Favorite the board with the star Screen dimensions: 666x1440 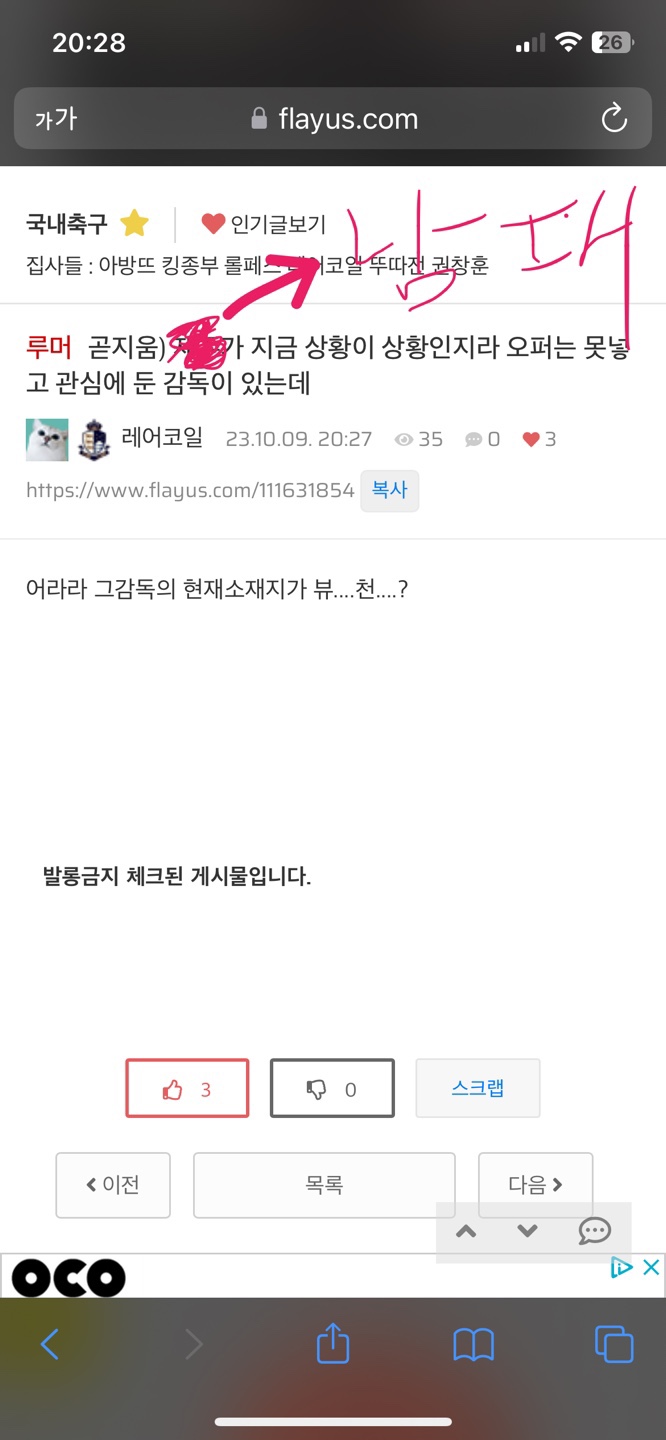coord(134,223)
